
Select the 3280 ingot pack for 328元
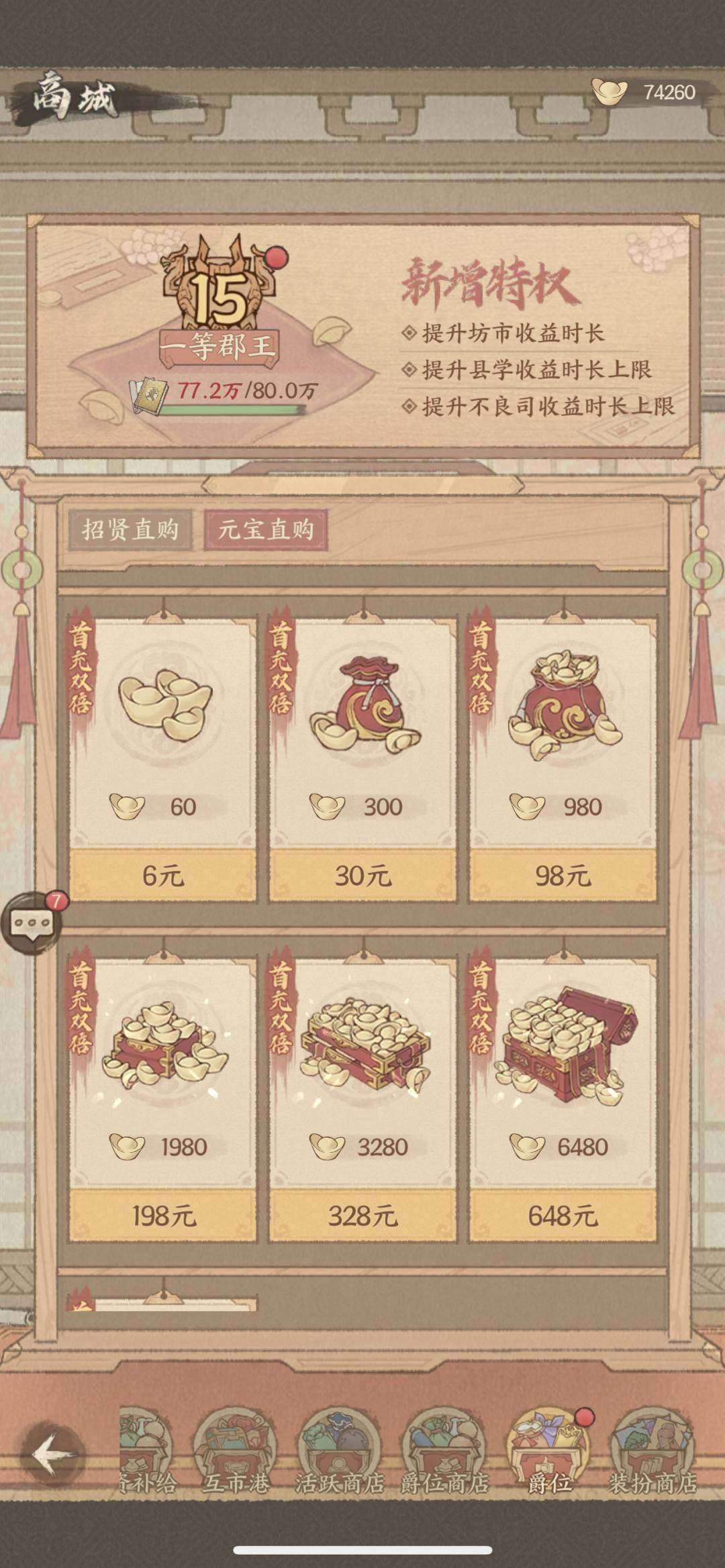pyautogui.click(x=362, y=1215)
